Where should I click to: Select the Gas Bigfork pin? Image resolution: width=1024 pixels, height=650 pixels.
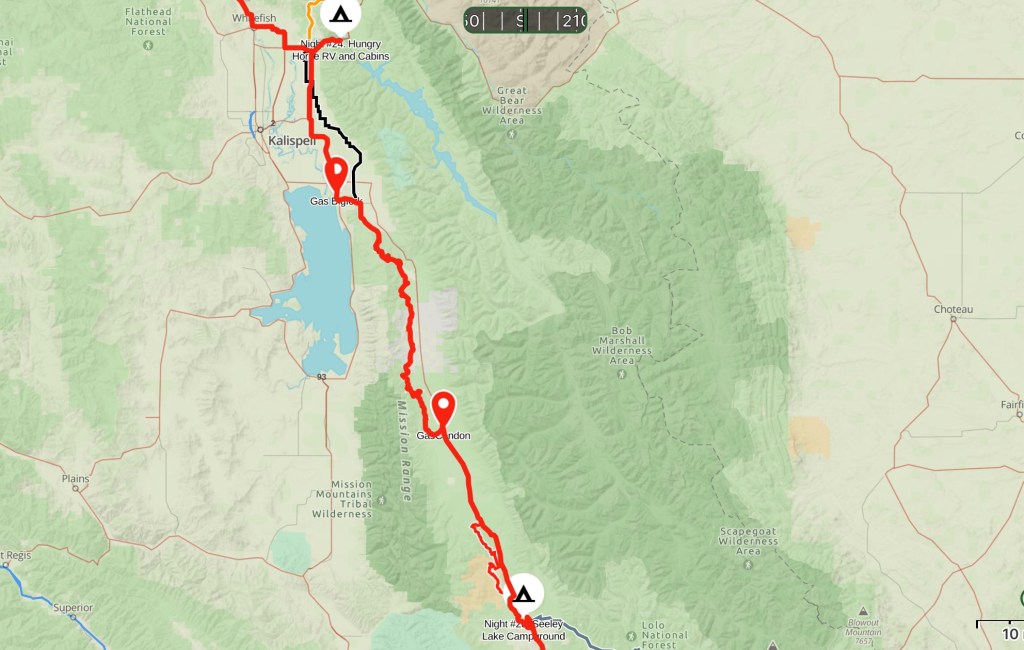point(337,172)
